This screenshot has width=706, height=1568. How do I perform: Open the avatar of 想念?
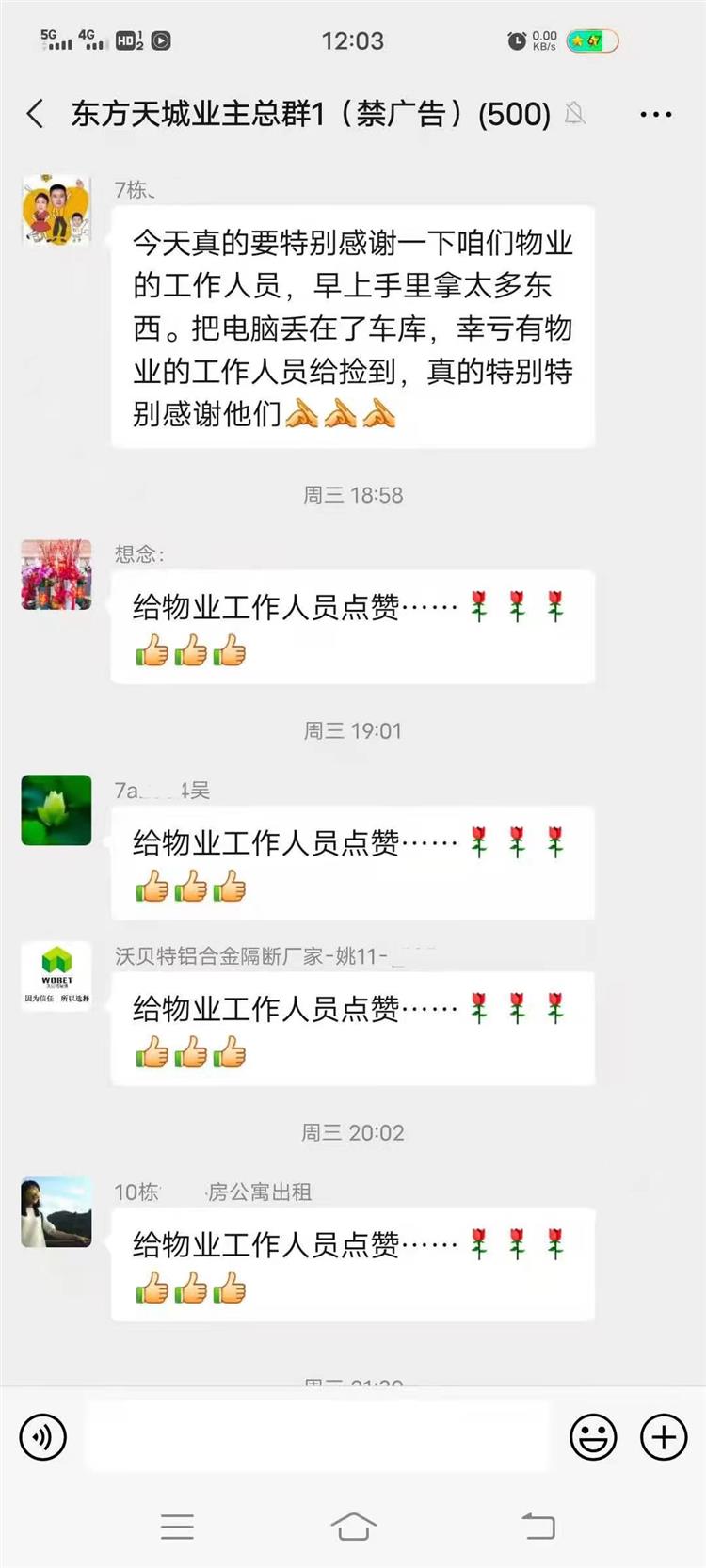pos(56,574)
